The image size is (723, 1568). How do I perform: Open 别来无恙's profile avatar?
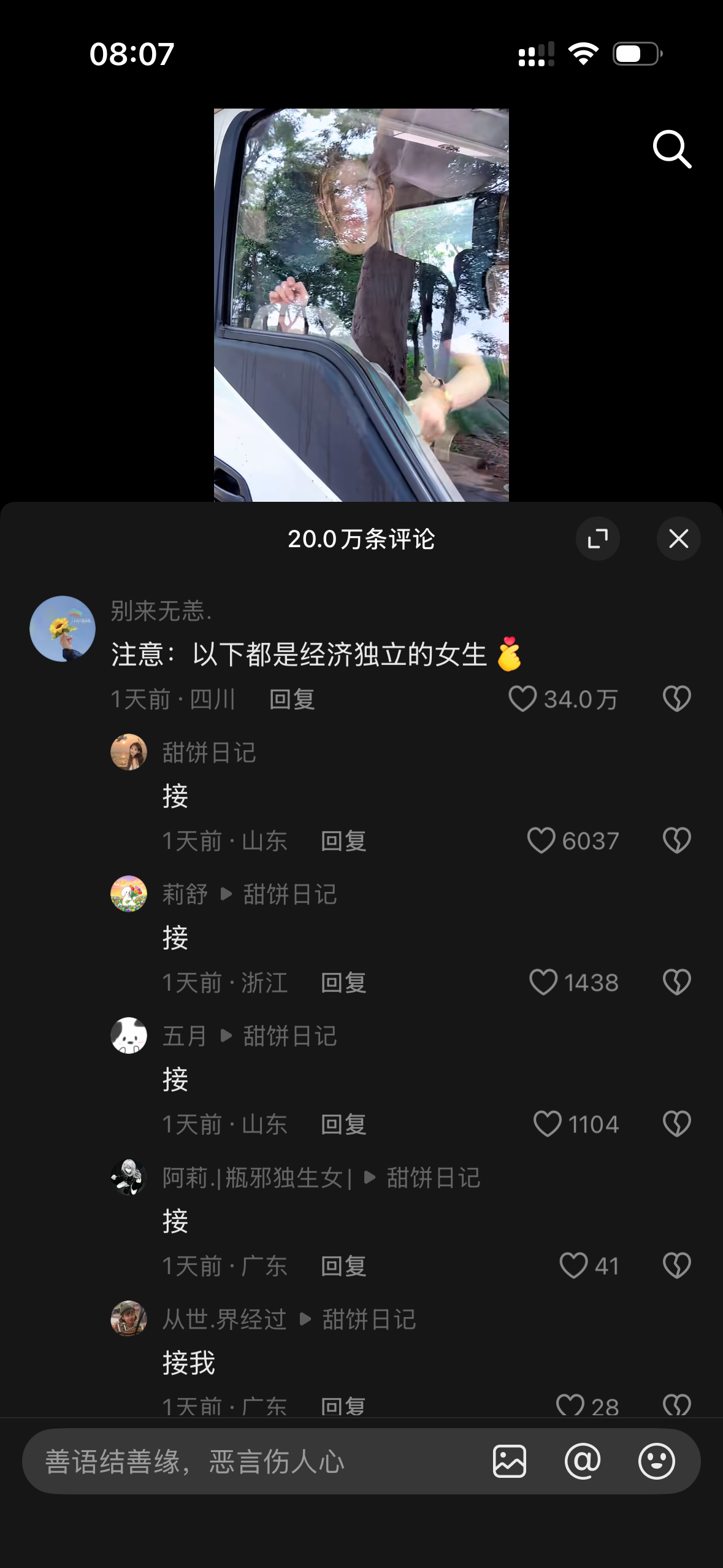point(63,629)
